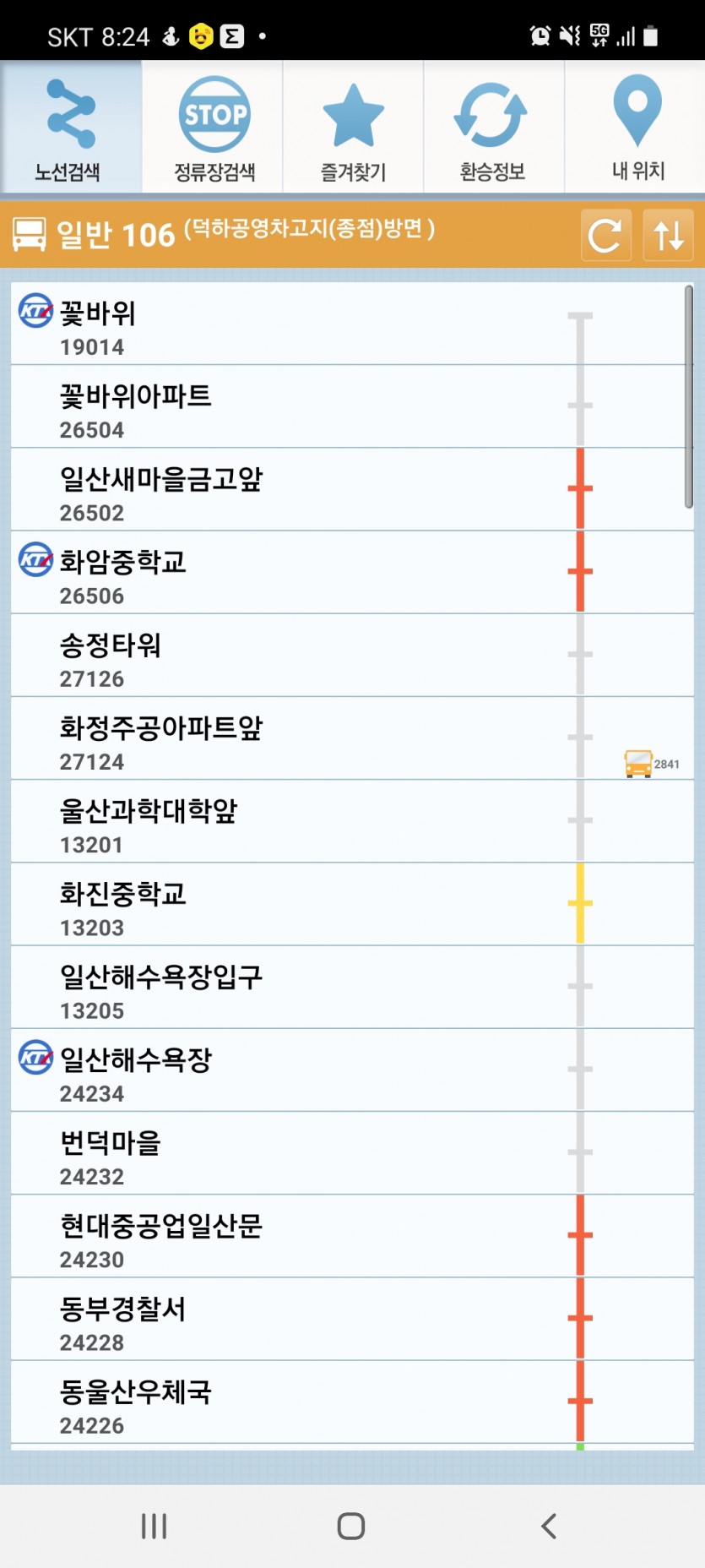Open the 내 위치 tab
Viewport: 705px width, 1568px height.
pos(635,128)
